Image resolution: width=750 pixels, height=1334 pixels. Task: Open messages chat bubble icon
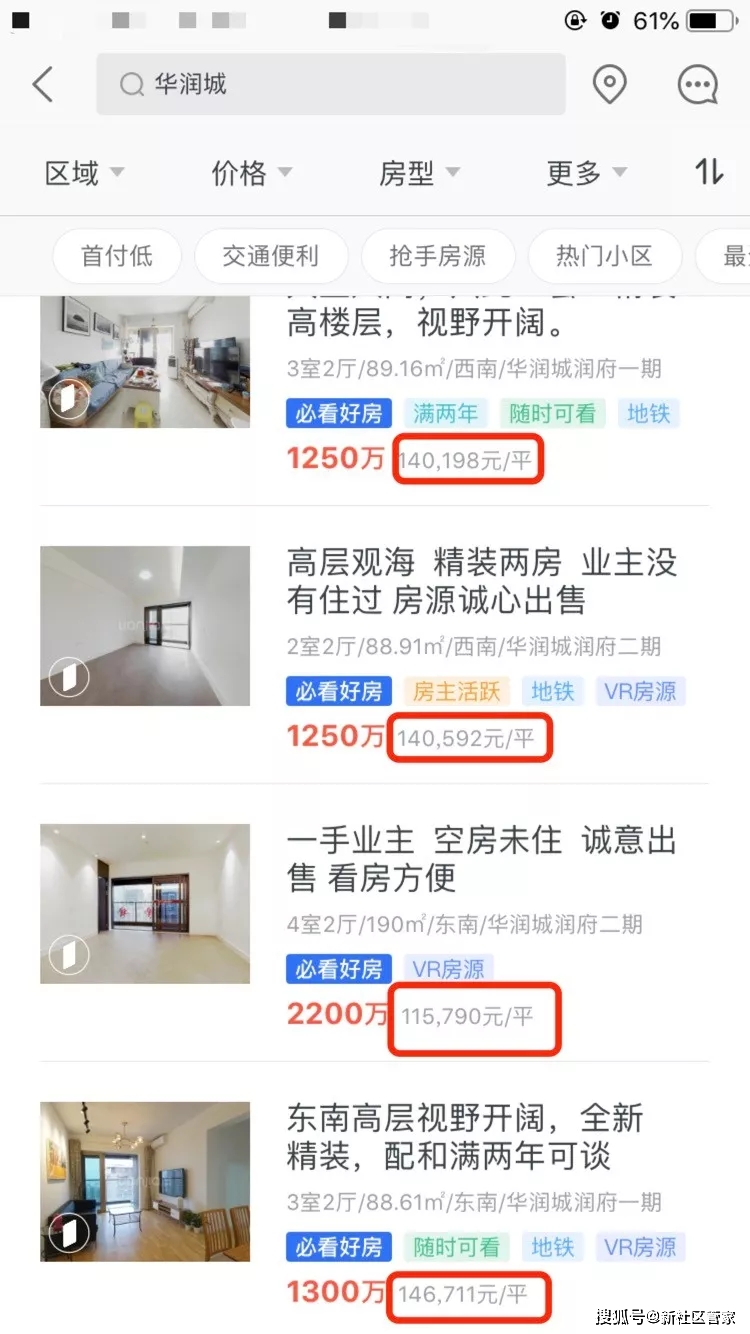click(697, 85)
